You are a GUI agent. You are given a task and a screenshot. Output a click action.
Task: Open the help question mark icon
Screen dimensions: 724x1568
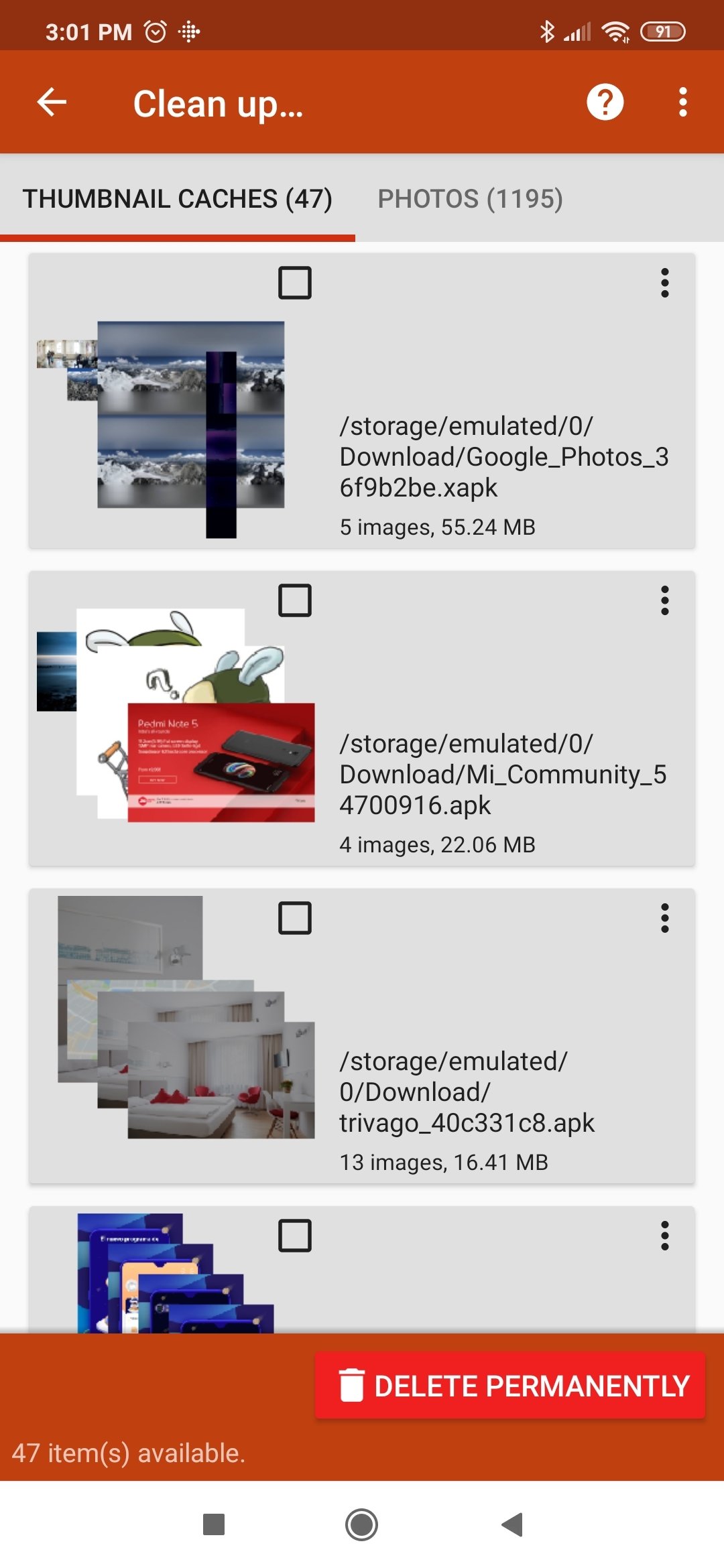pos(605,103)
